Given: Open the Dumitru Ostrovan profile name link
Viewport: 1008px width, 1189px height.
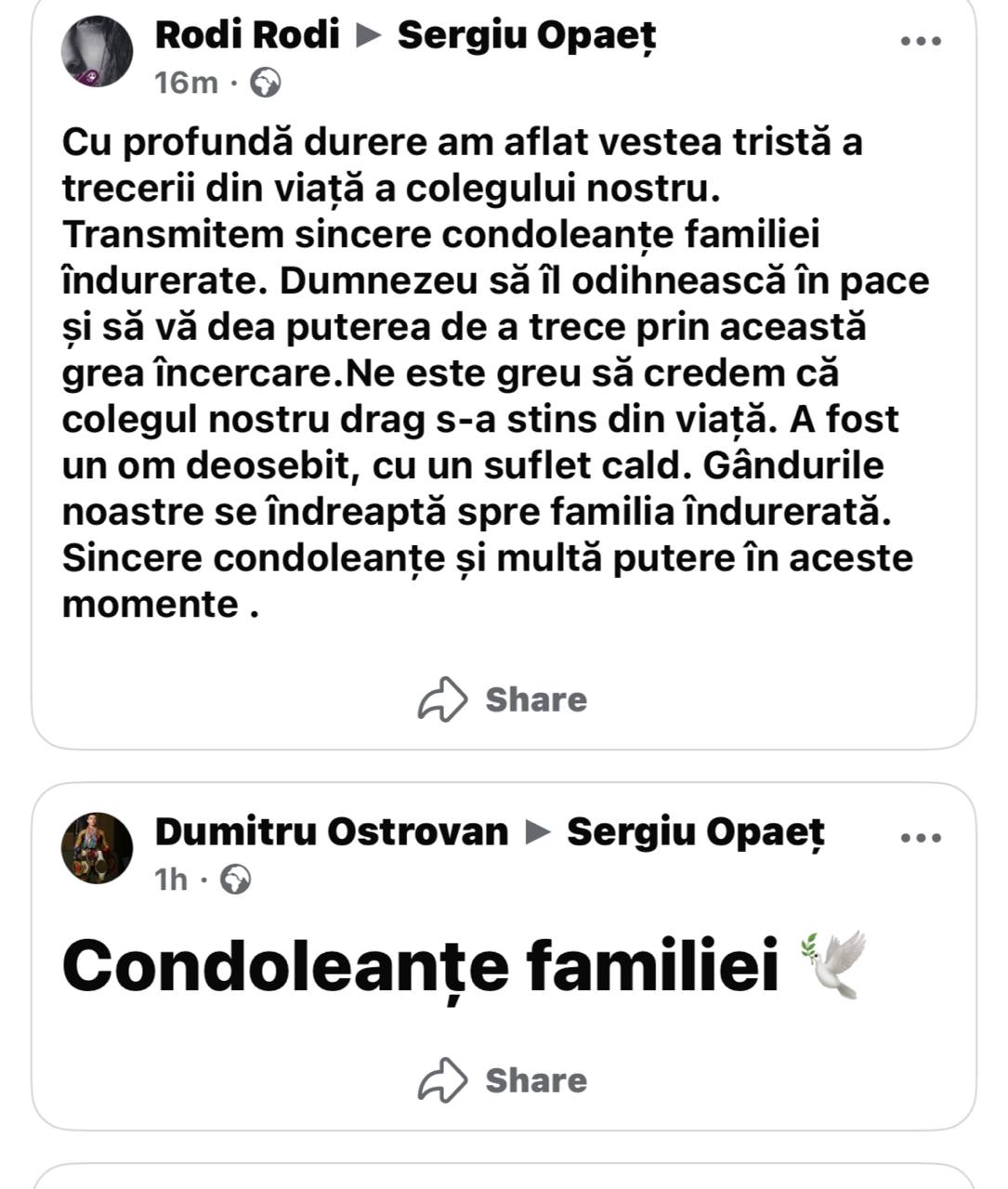Looking at the screenshot, I should pyautogui.click(x=331, y=831).
